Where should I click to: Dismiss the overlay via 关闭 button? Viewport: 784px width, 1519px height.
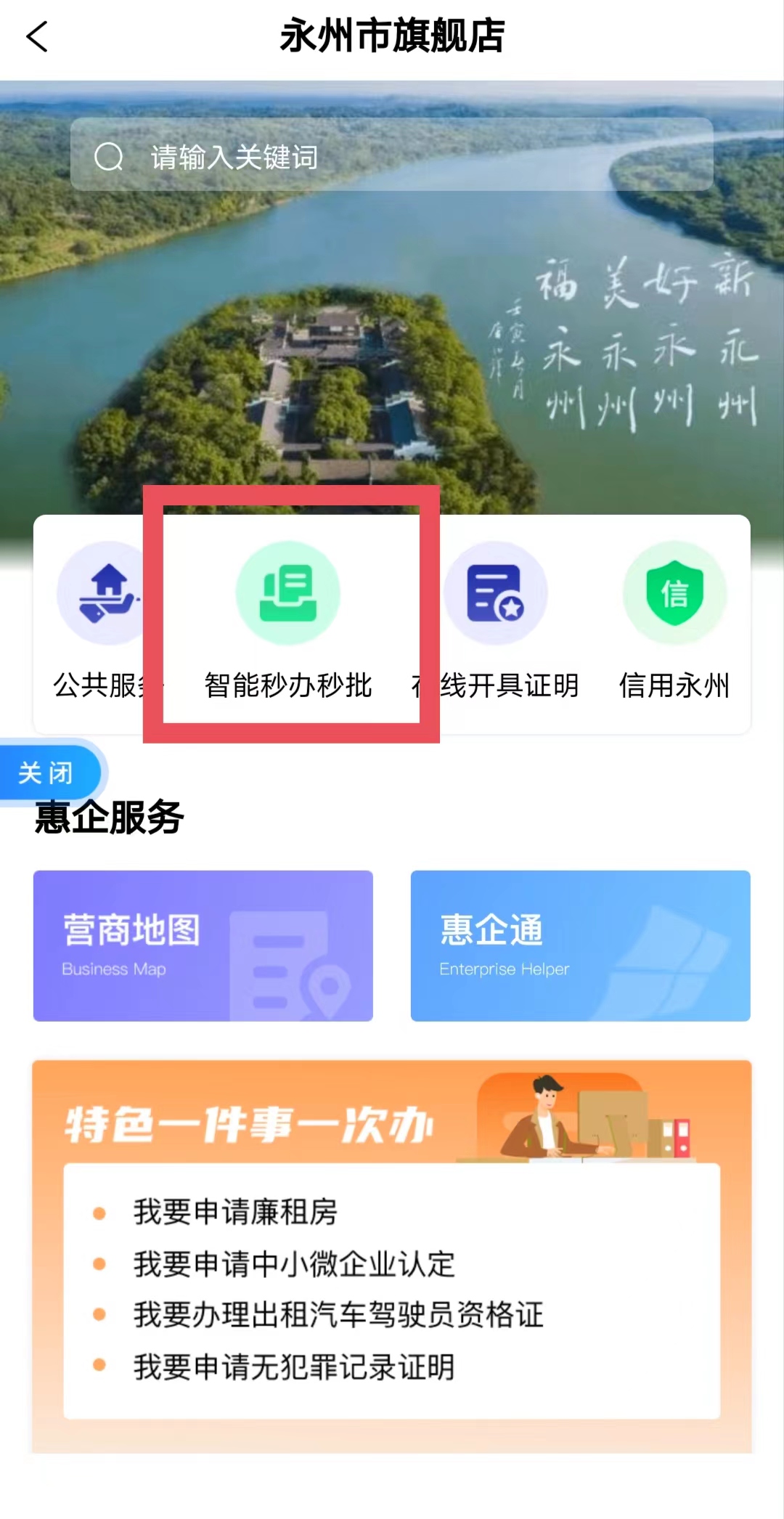click(47, 773)
